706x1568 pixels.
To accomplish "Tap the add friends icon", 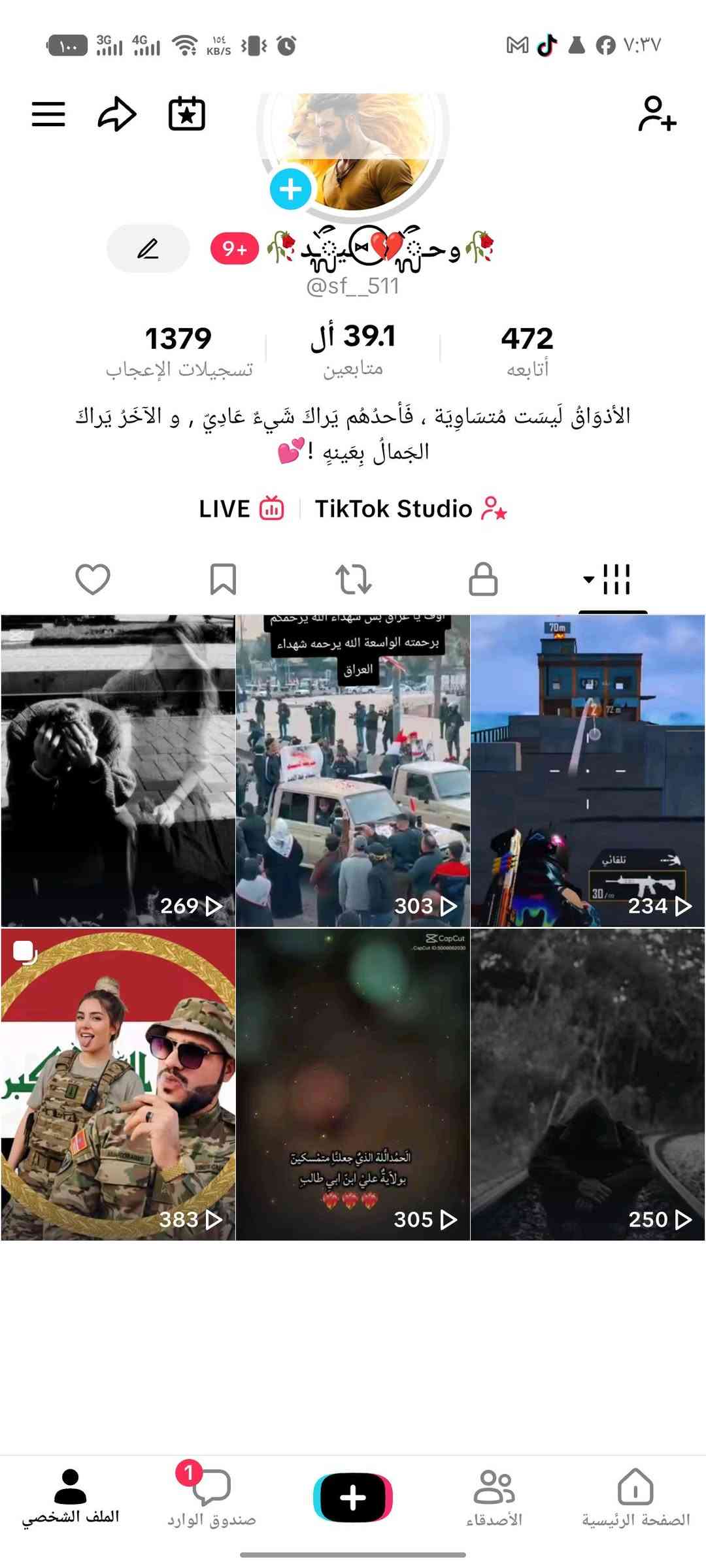I will coord(656,114).
